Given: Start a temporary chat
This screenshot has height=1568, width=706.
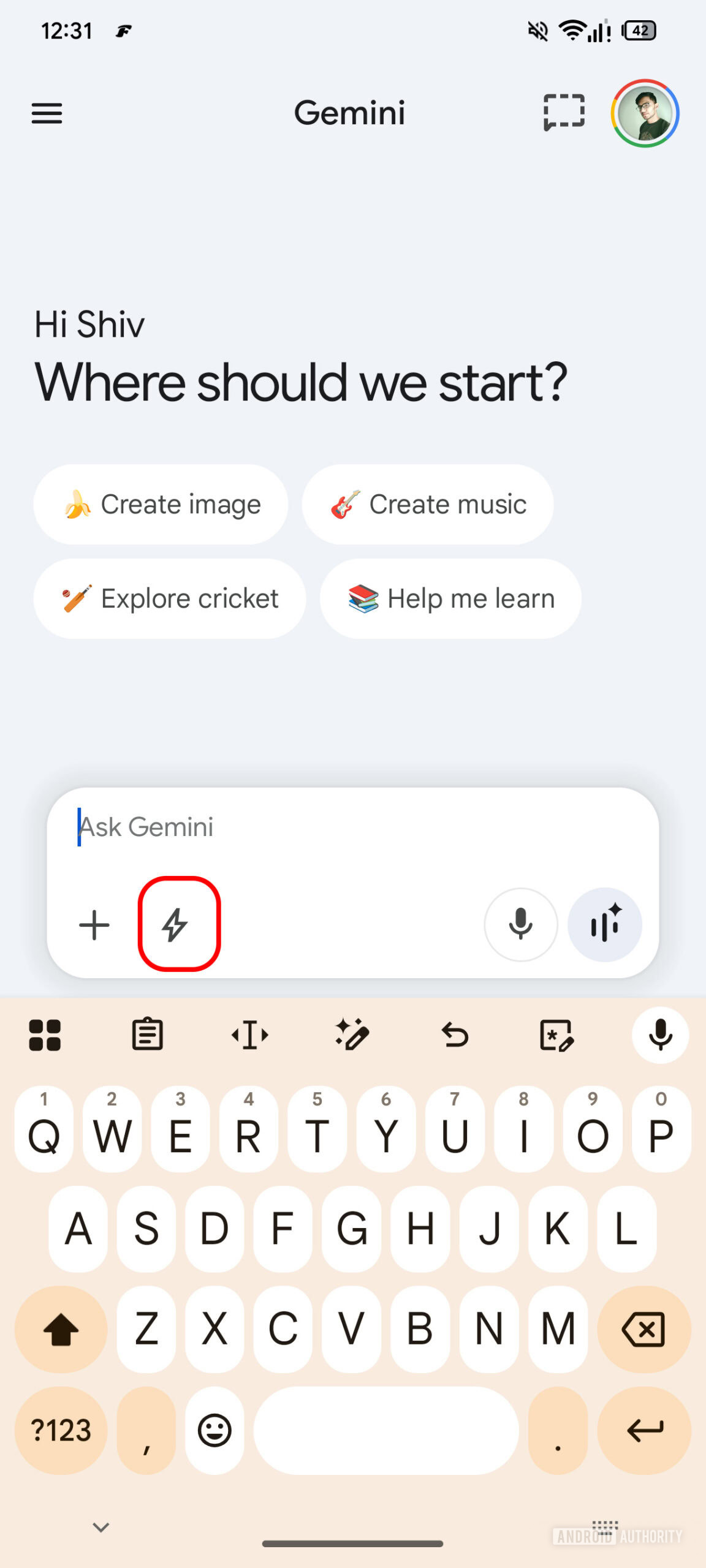Looking at the screenshot, I should 564,113.
